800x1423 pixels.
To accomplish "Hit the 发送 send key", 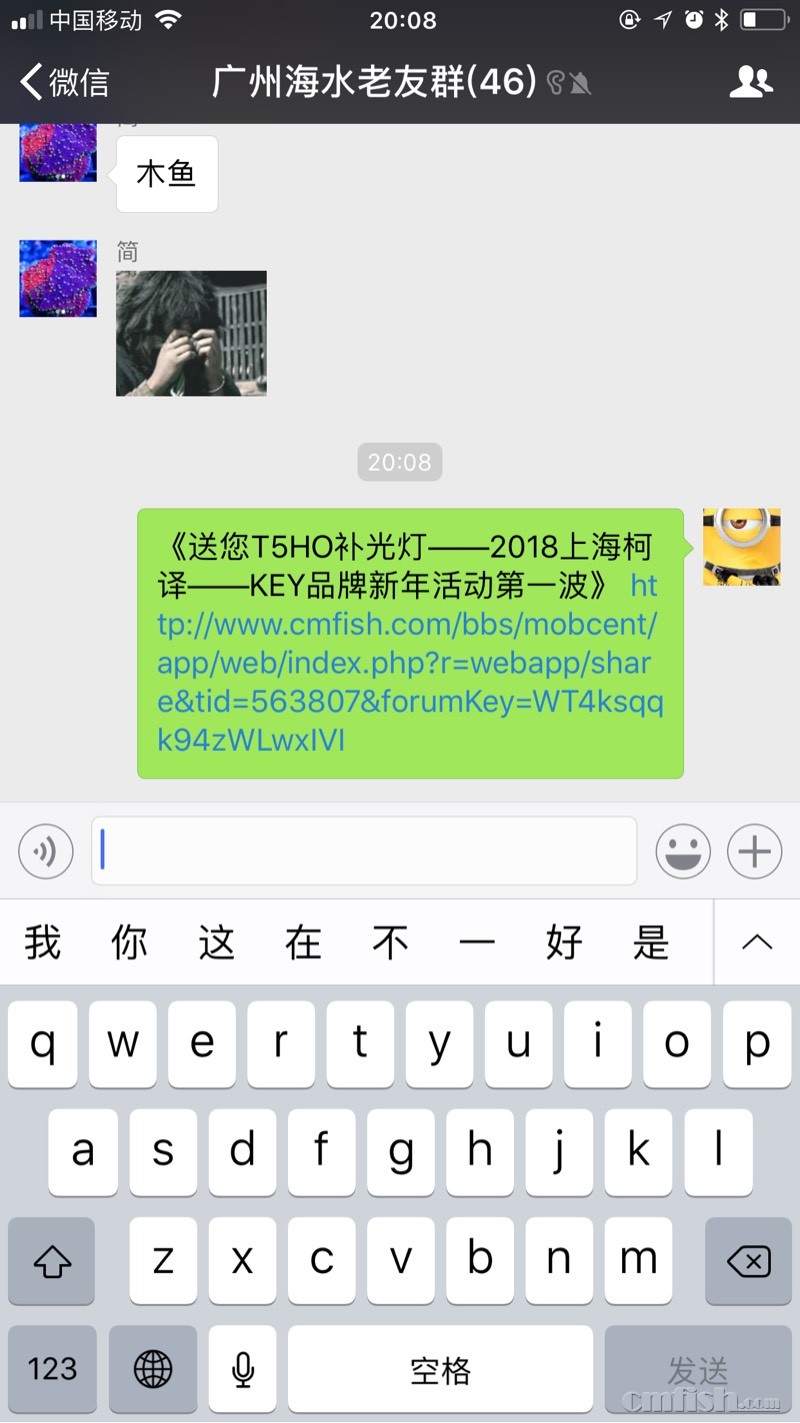I will (698, 1369).
